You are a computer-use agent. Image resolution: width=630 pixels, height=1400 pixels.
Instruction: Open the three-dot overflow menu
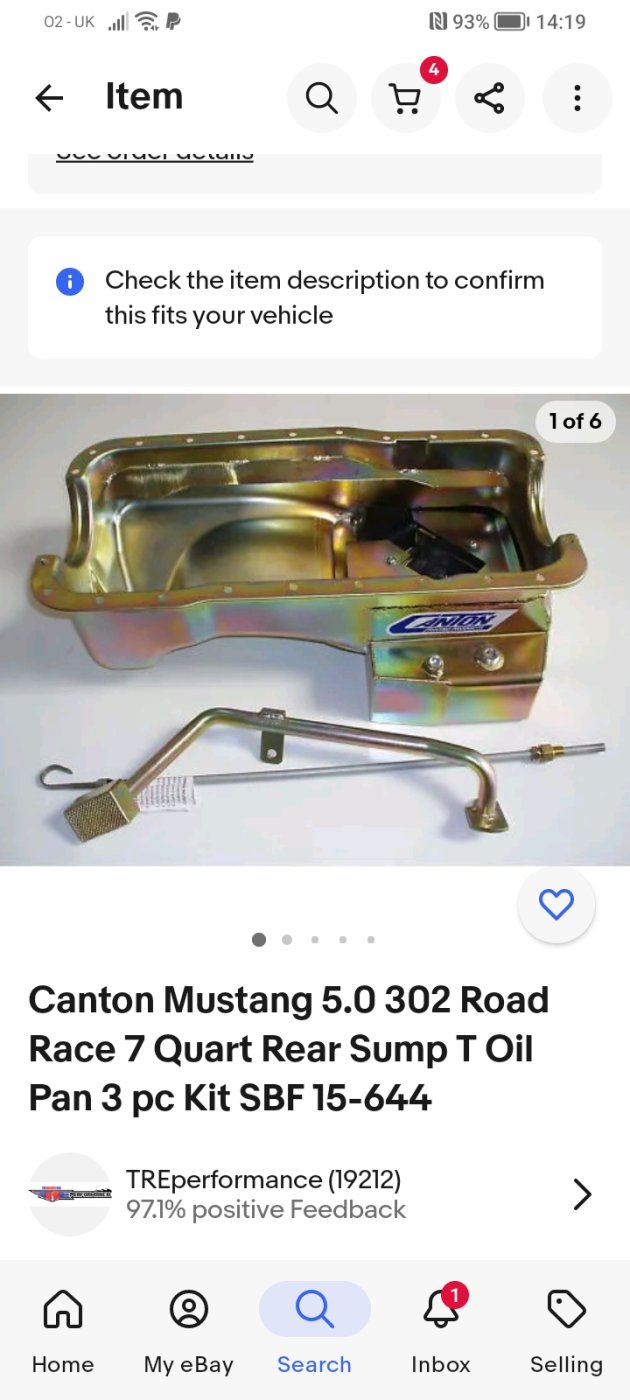click(577, 98)
